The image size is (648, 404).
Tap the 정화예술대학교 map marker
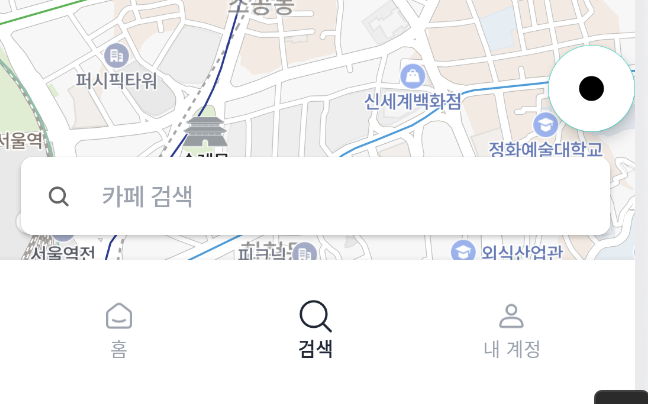click(x=546, y=126)
